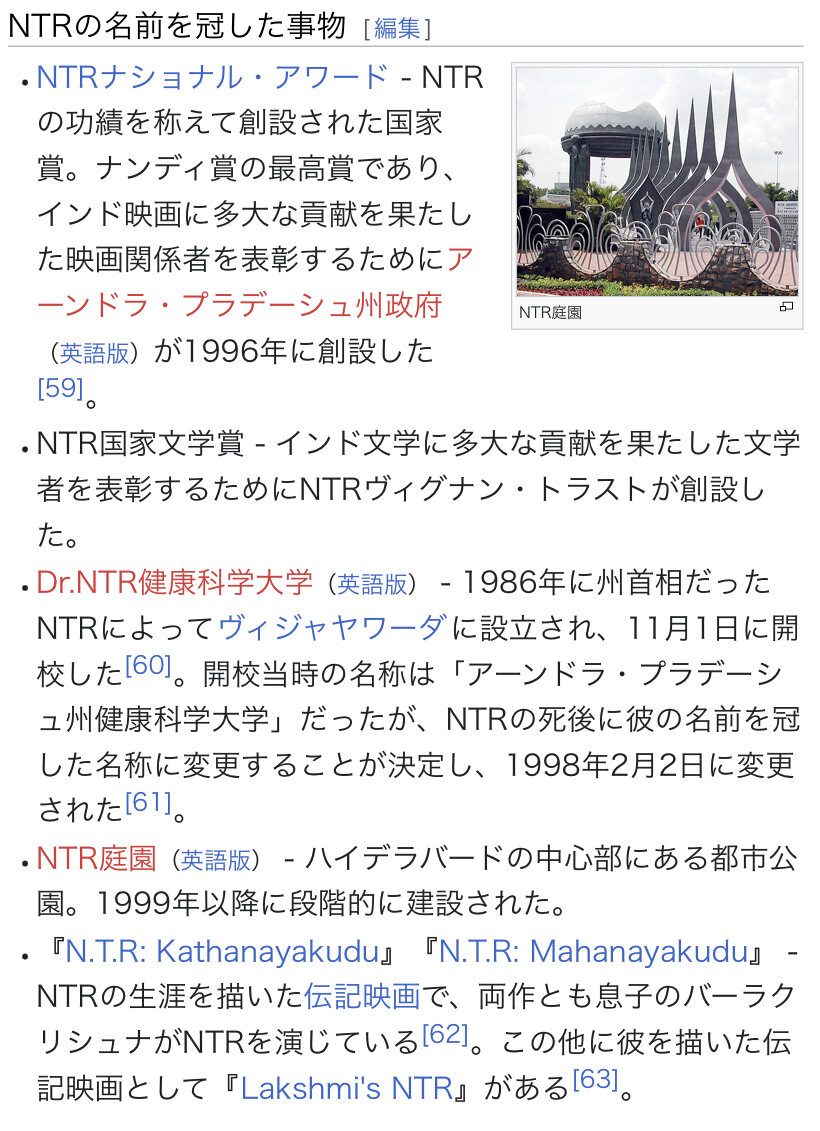The height and width of the screenshot is (1131, 820).
Task: Open the ヴィジャヤワーダ link
Action: (331, 627)
